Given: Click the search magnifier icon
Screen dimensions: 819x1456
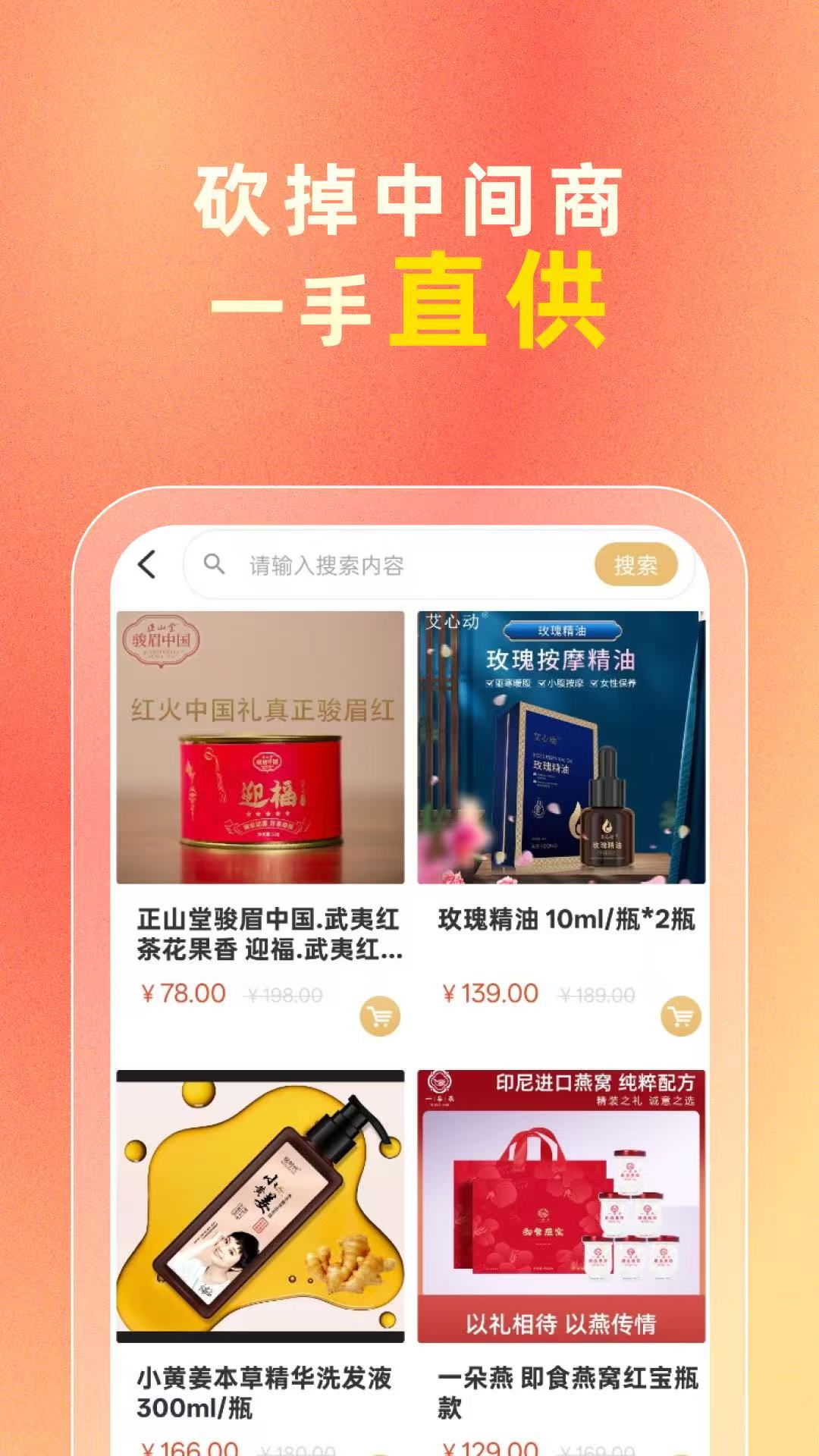Looking at the screenshot, I should [216, 563].
